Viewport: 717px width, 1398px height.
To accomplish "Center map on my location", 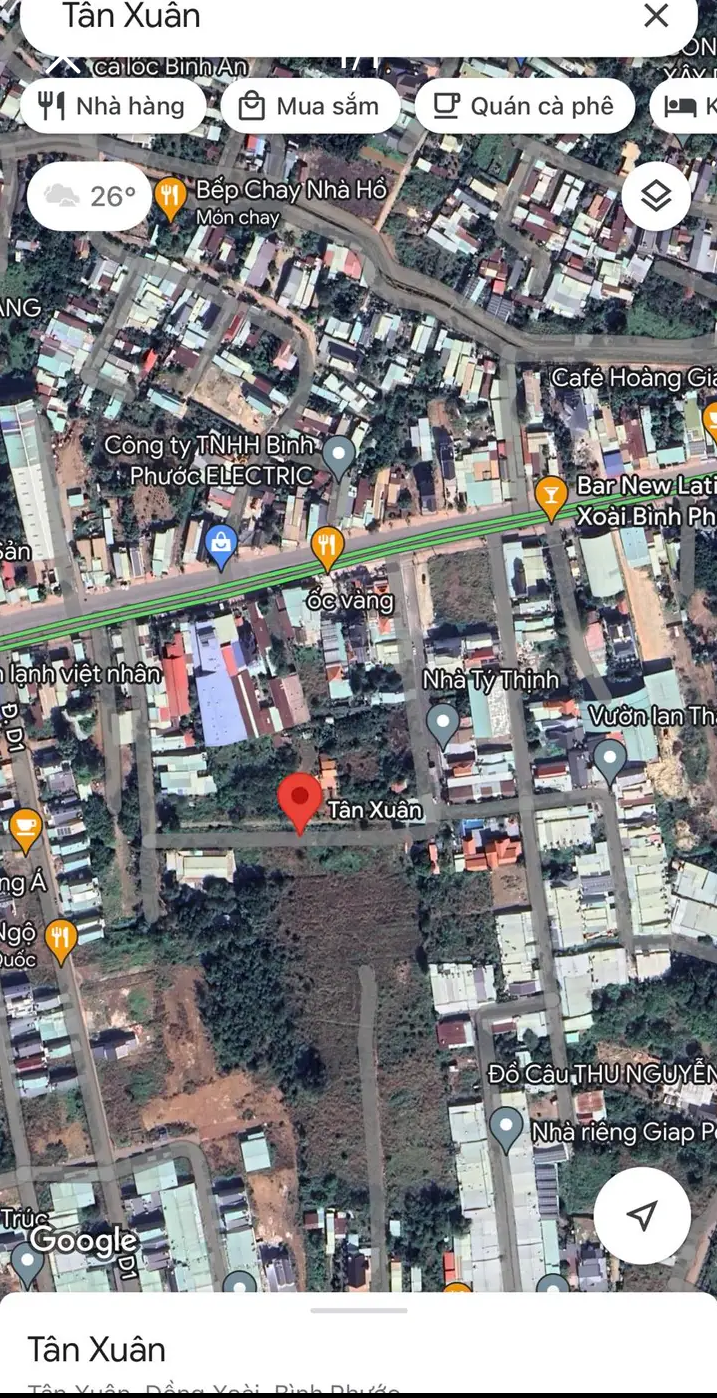I will [641, 1215].
